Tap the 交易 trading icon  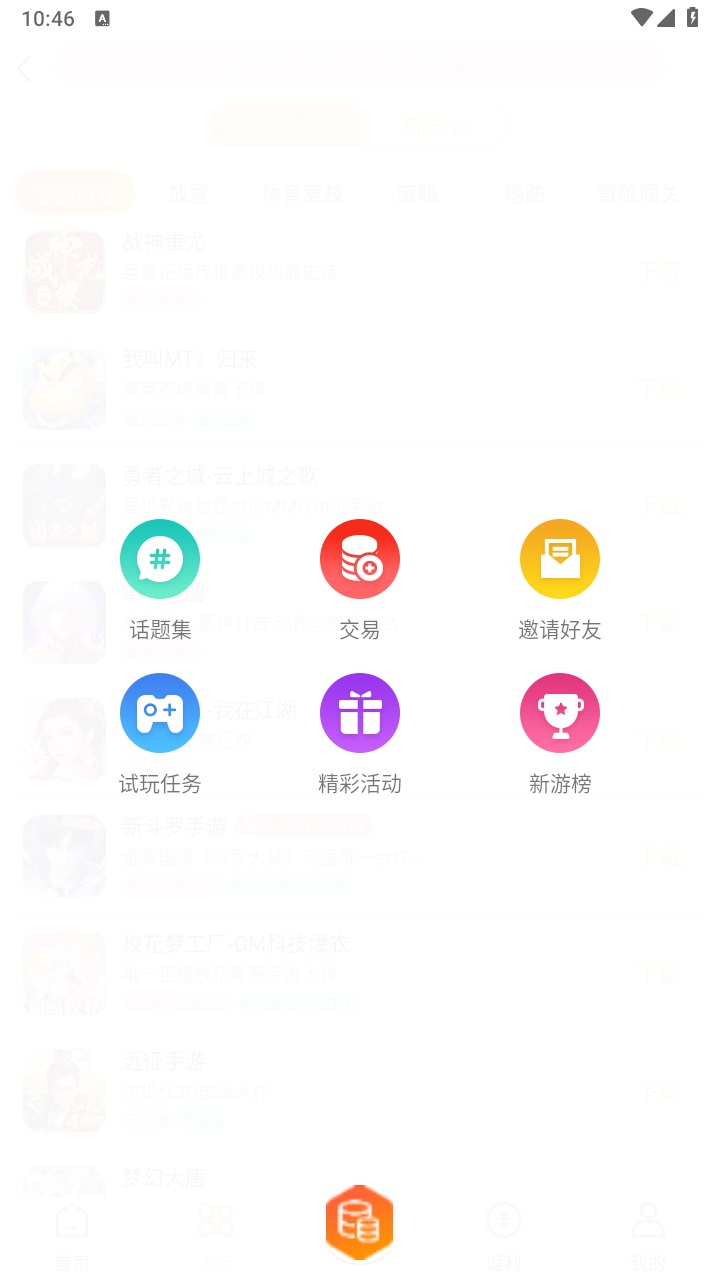tap(360, 559)
